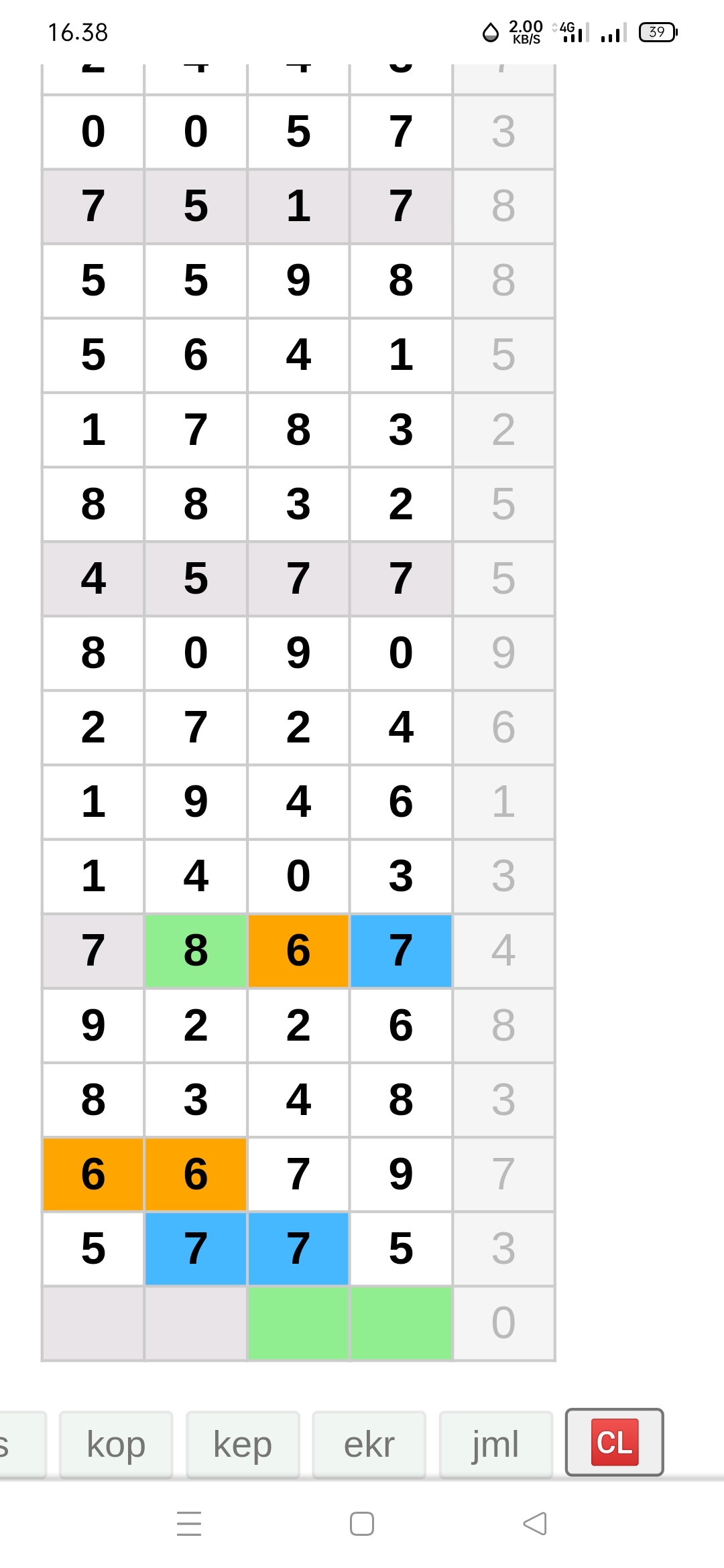724x1568 pixels.
Task: Choose the jml button
Action: coord(495,1444)
